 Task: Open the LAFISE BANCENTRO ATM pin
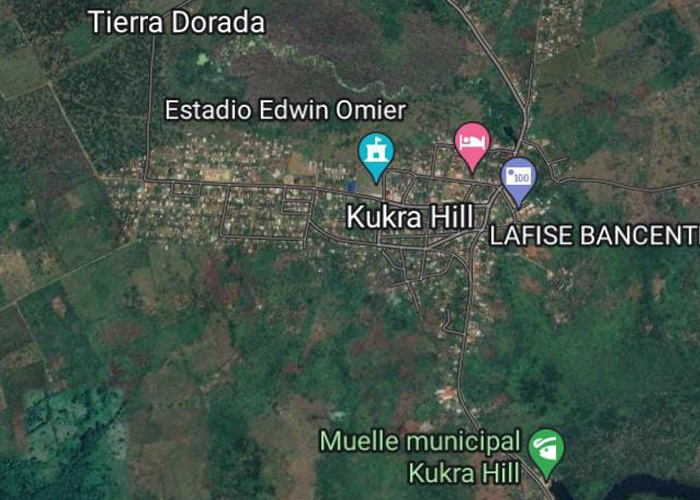coord(518,178)
